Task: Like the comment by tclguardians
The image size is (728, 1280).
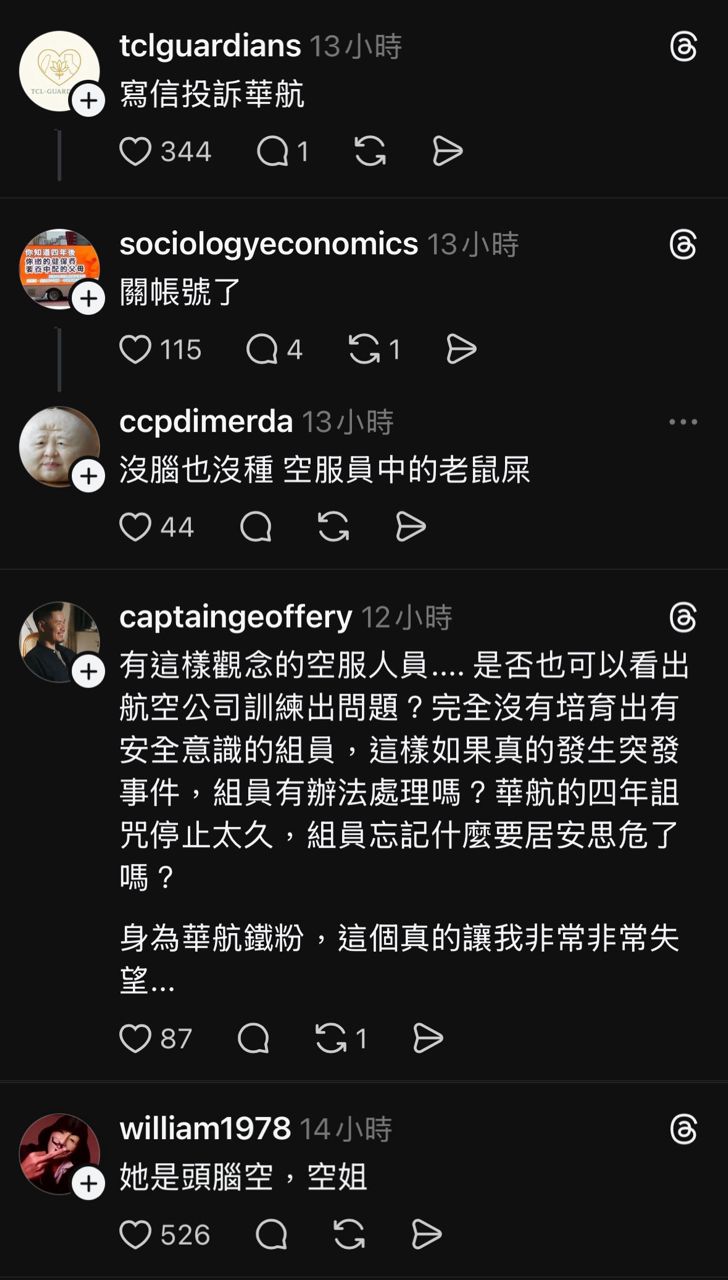Action: coord(135,151)
